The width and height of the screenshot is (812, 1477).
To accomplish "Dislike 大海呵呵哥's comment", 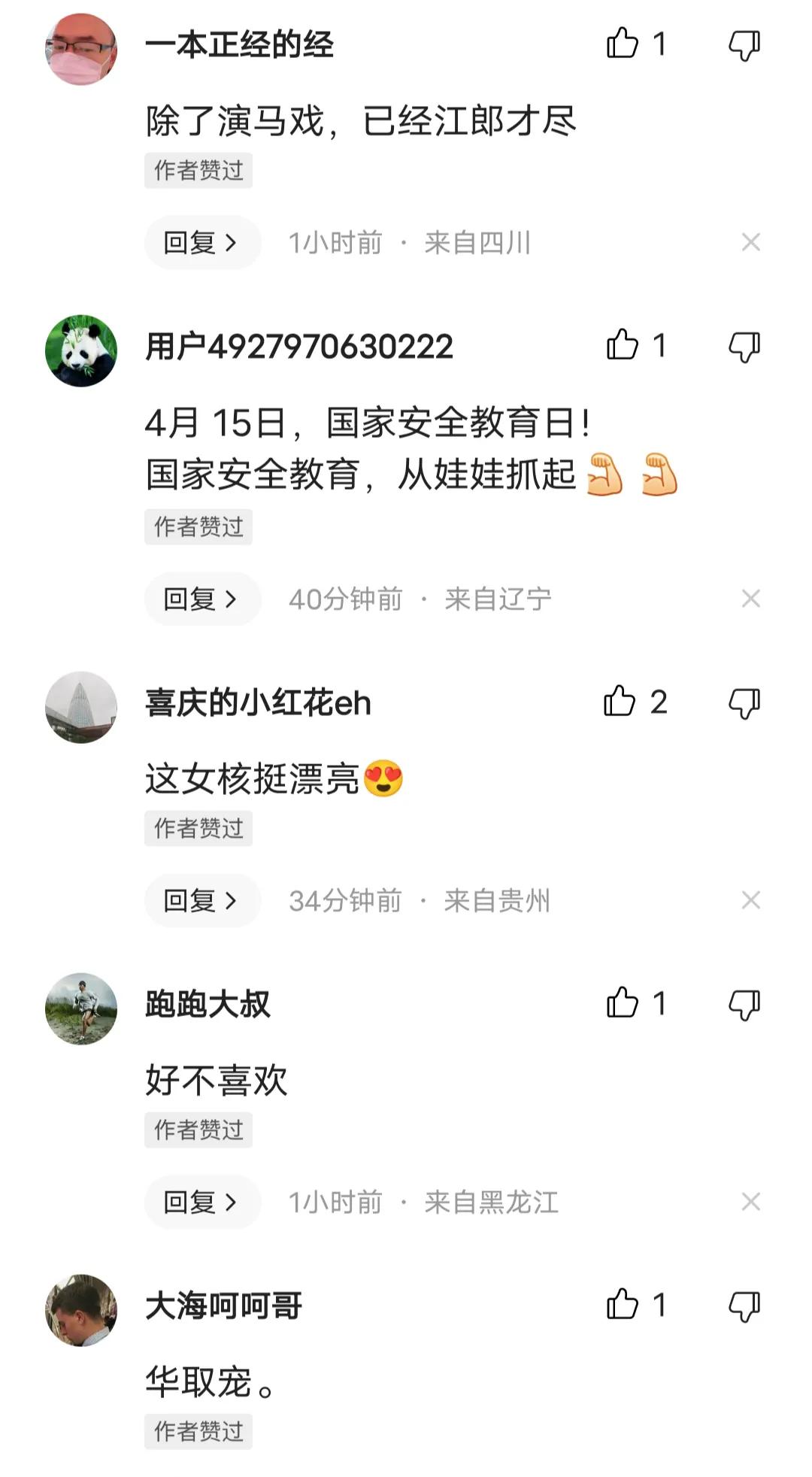I will tap(744, 1306).
